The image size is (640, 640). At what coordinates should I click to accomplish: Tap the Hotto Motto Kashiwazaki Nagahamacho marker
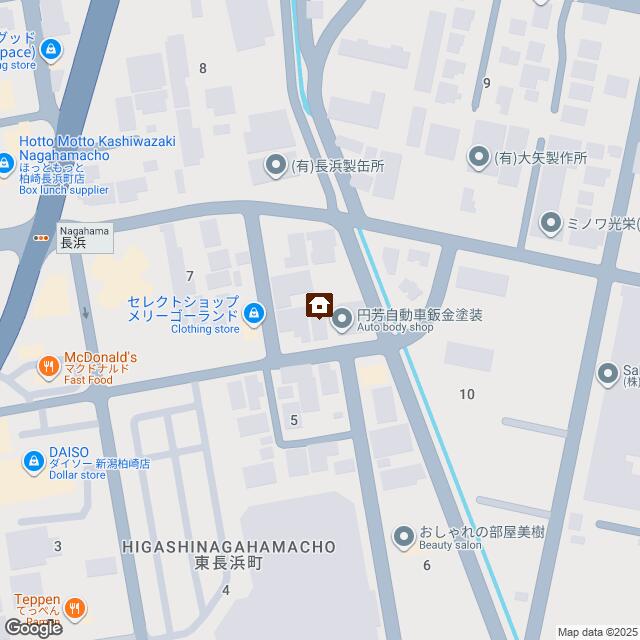pyautogui.click(x=5, y=158)
